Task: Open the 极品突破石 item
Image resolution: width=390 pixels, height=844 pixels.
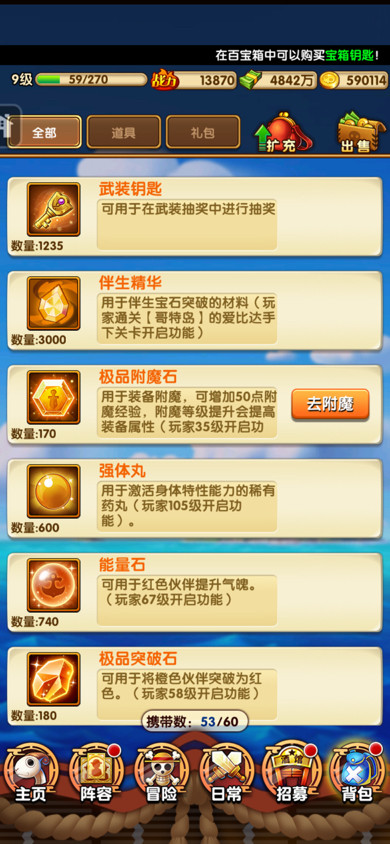Action: tap(195, 686)
